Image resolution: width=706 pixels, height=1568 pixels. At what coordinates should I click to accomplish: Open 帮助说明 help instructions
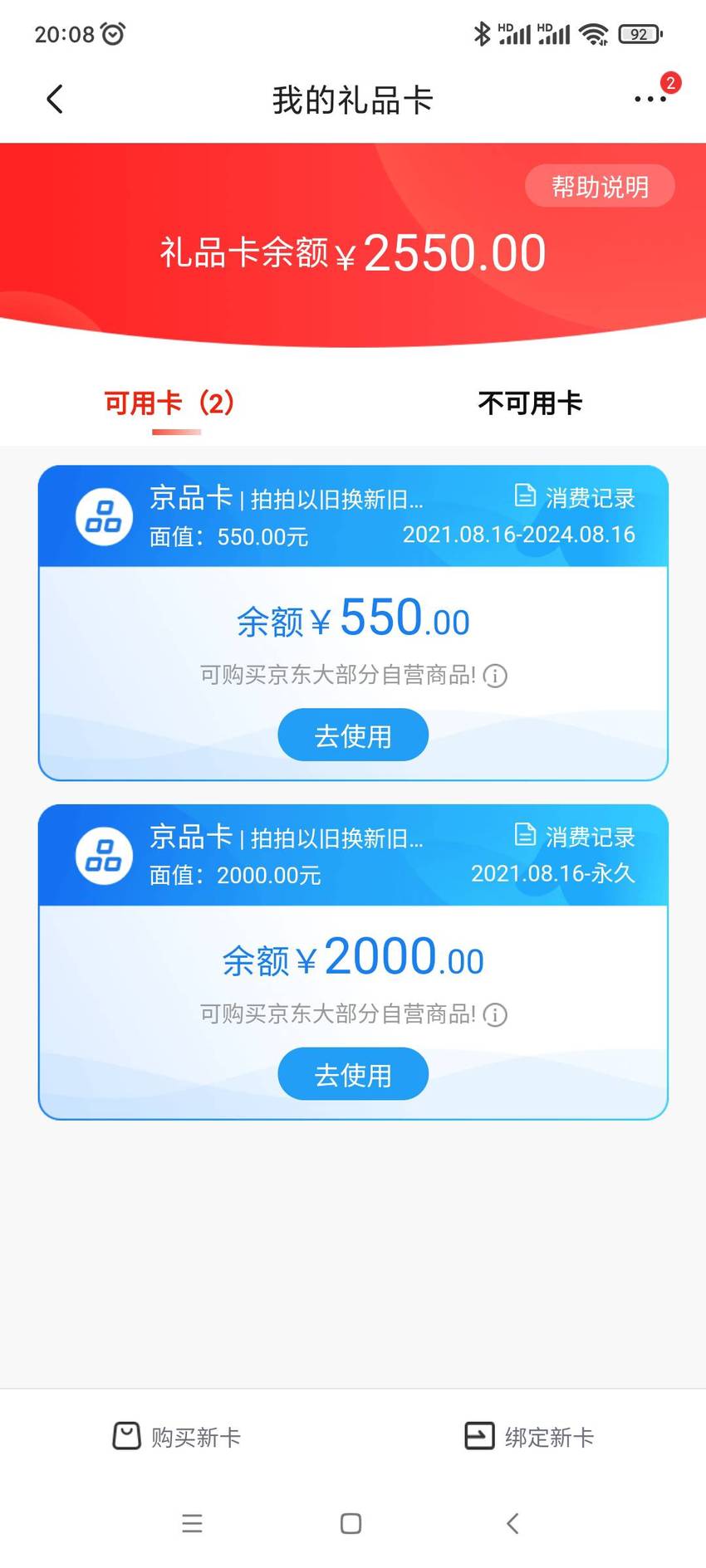[x=600, y=187]
